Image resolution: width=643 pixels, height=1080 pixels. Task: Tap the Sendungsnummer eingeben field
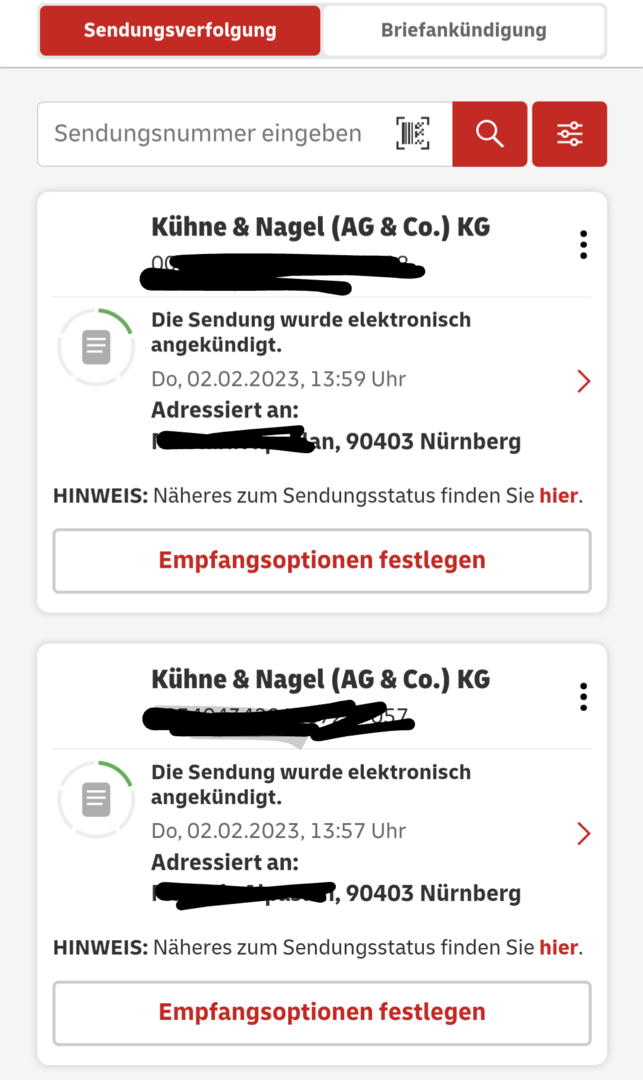tap(208, 133)
